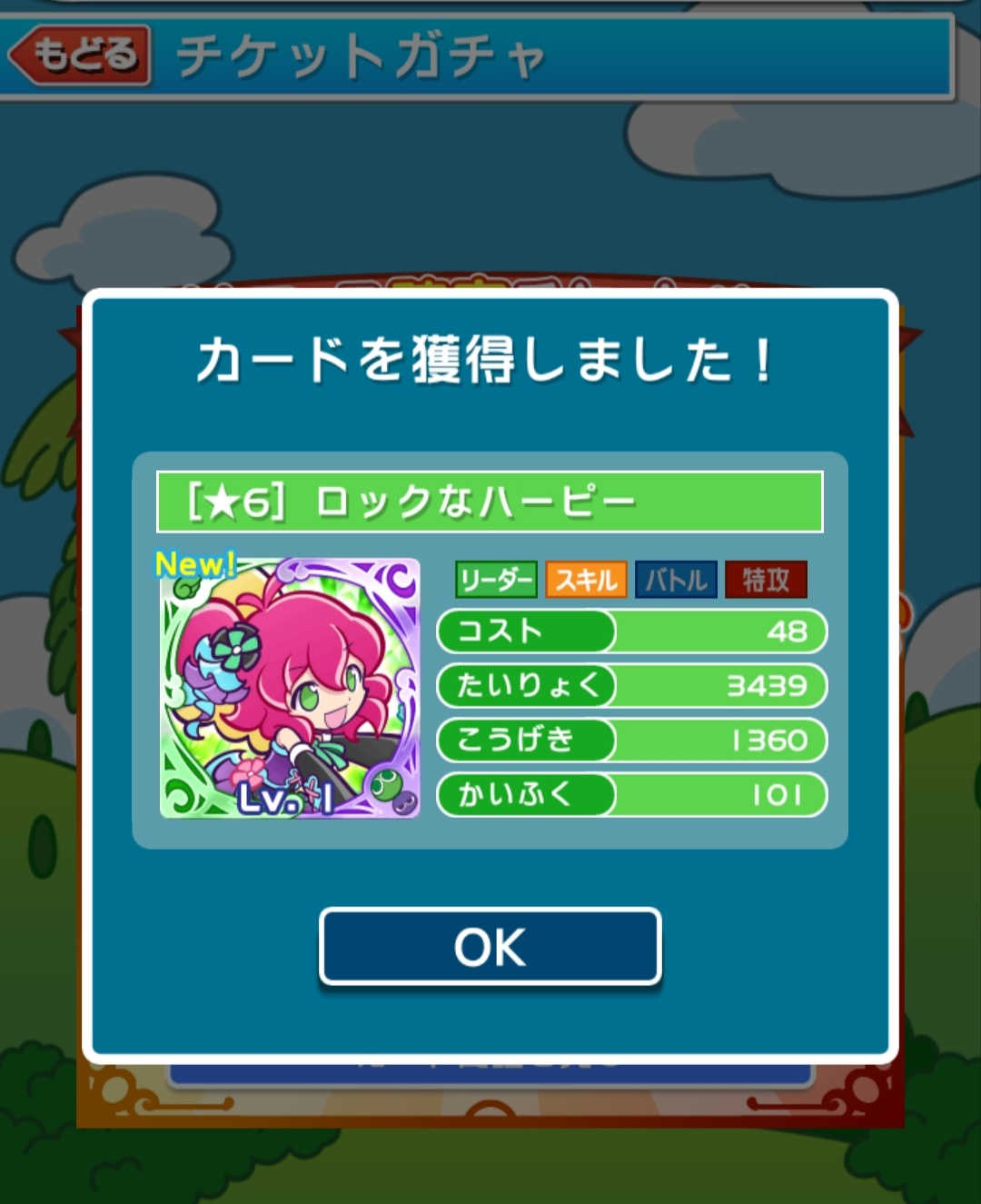Image resolution: width=981 pixels, height=1204 pixels.
Task: Go back with the もどる button
Action: pyautogui.click(x=80, y=55)
